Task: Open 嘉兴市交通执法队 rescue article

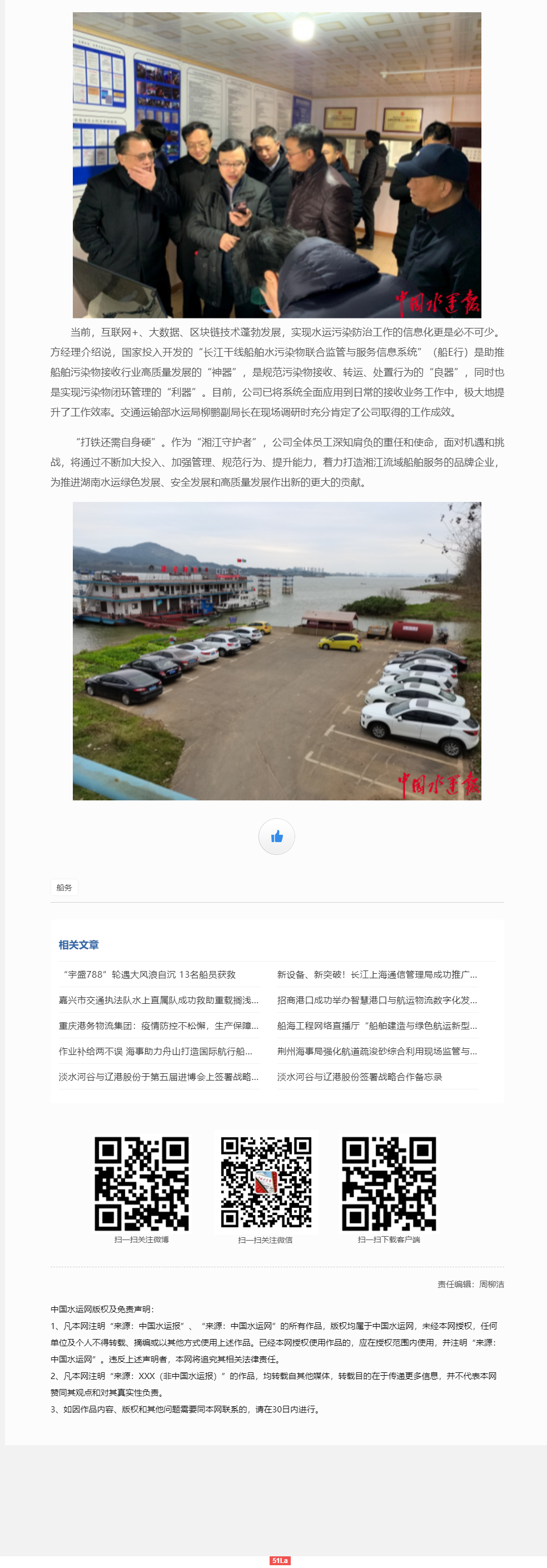Action: (x=158, y=1000)
